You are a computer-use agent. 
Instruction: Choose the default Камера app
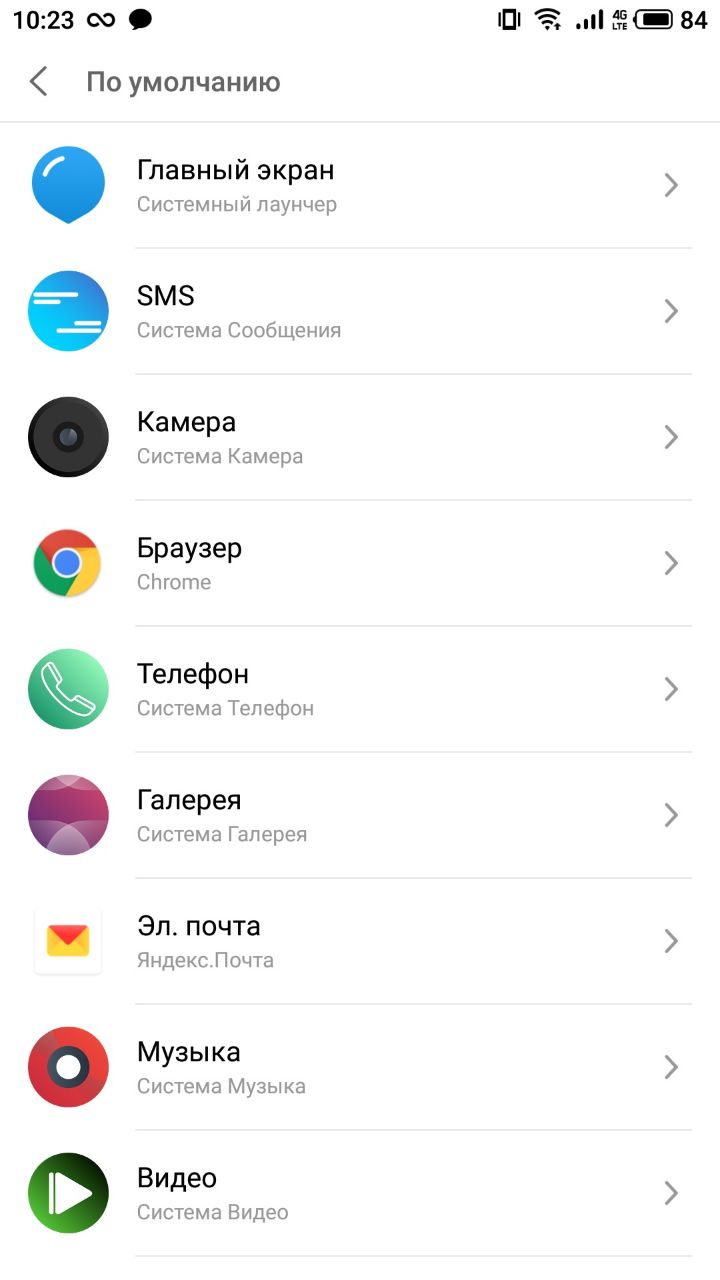pyautogui.click(x=360, y=438)
